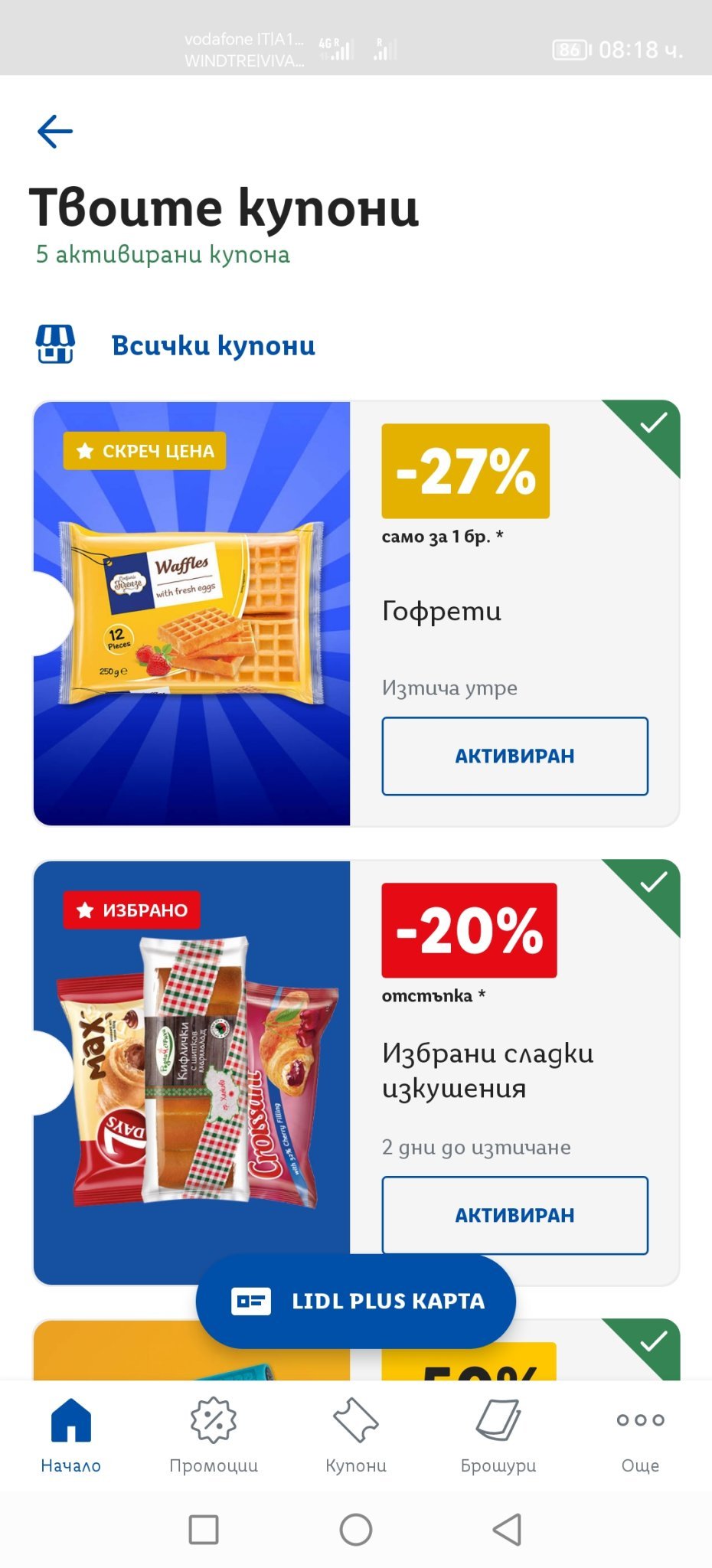Switch to the Промоции tab
The image size is (712, 1568).
[x=214, y=1436]
